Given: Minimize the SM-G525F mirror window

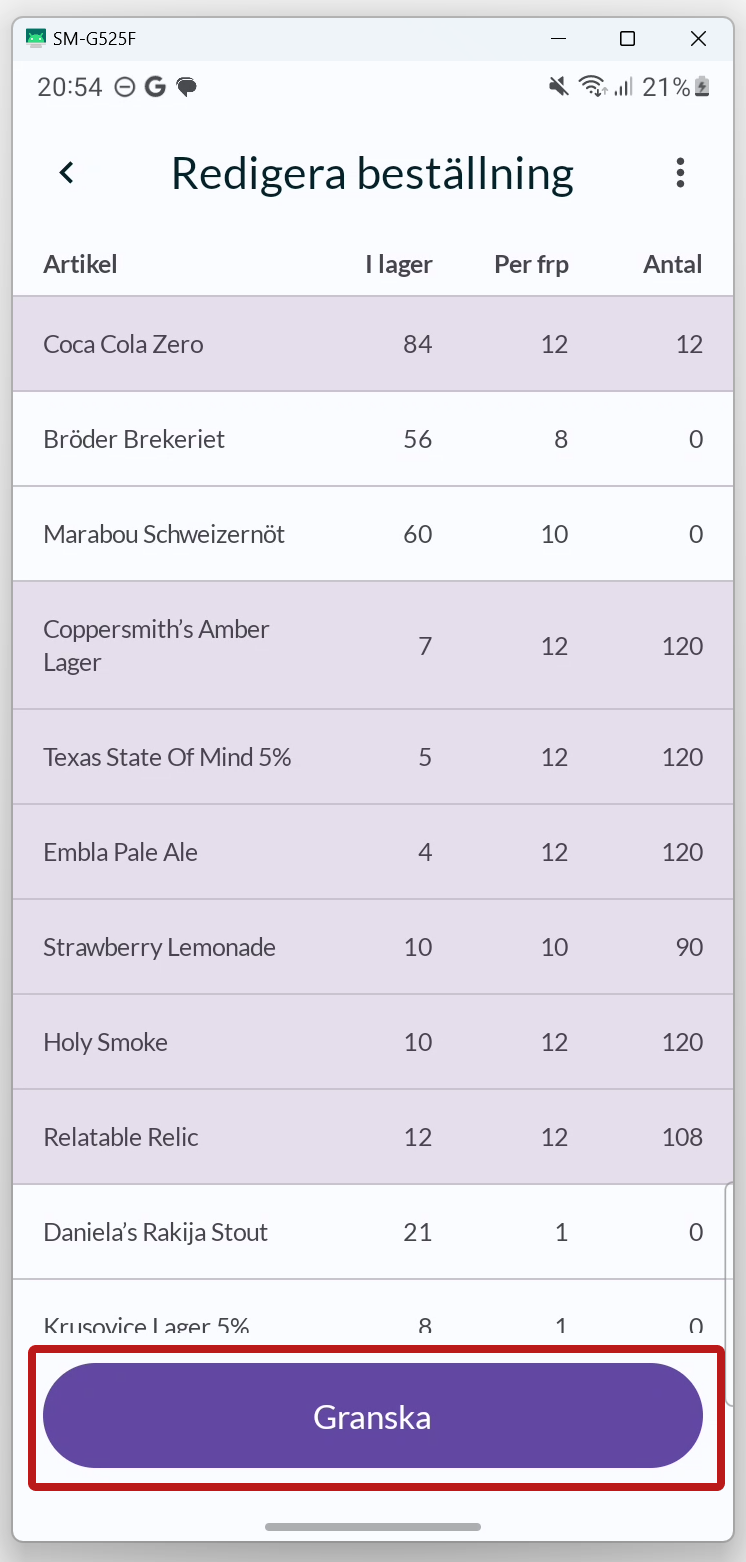Looking at the screenshot, I should click(558, 39).
